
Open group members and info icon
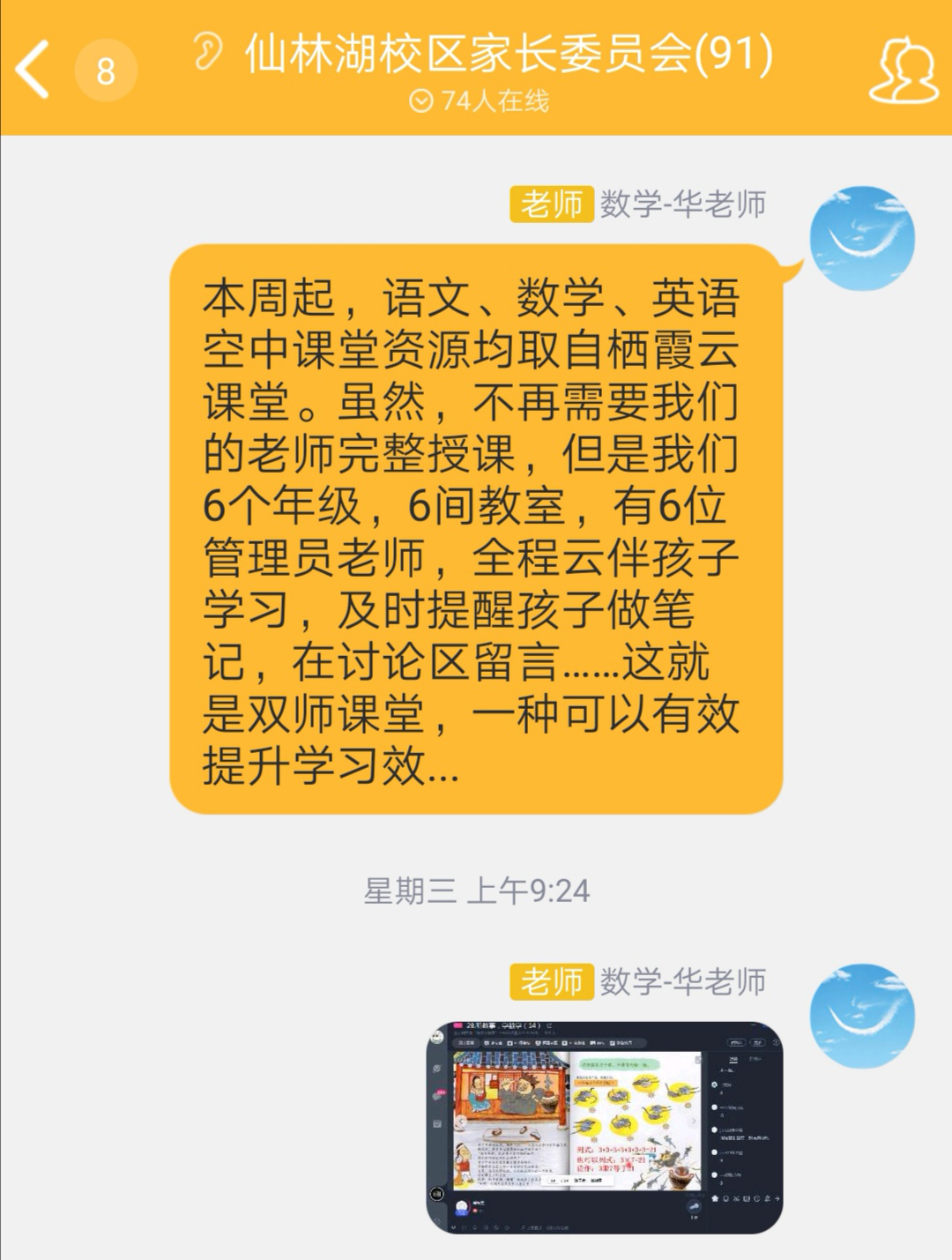coord(904,70)
